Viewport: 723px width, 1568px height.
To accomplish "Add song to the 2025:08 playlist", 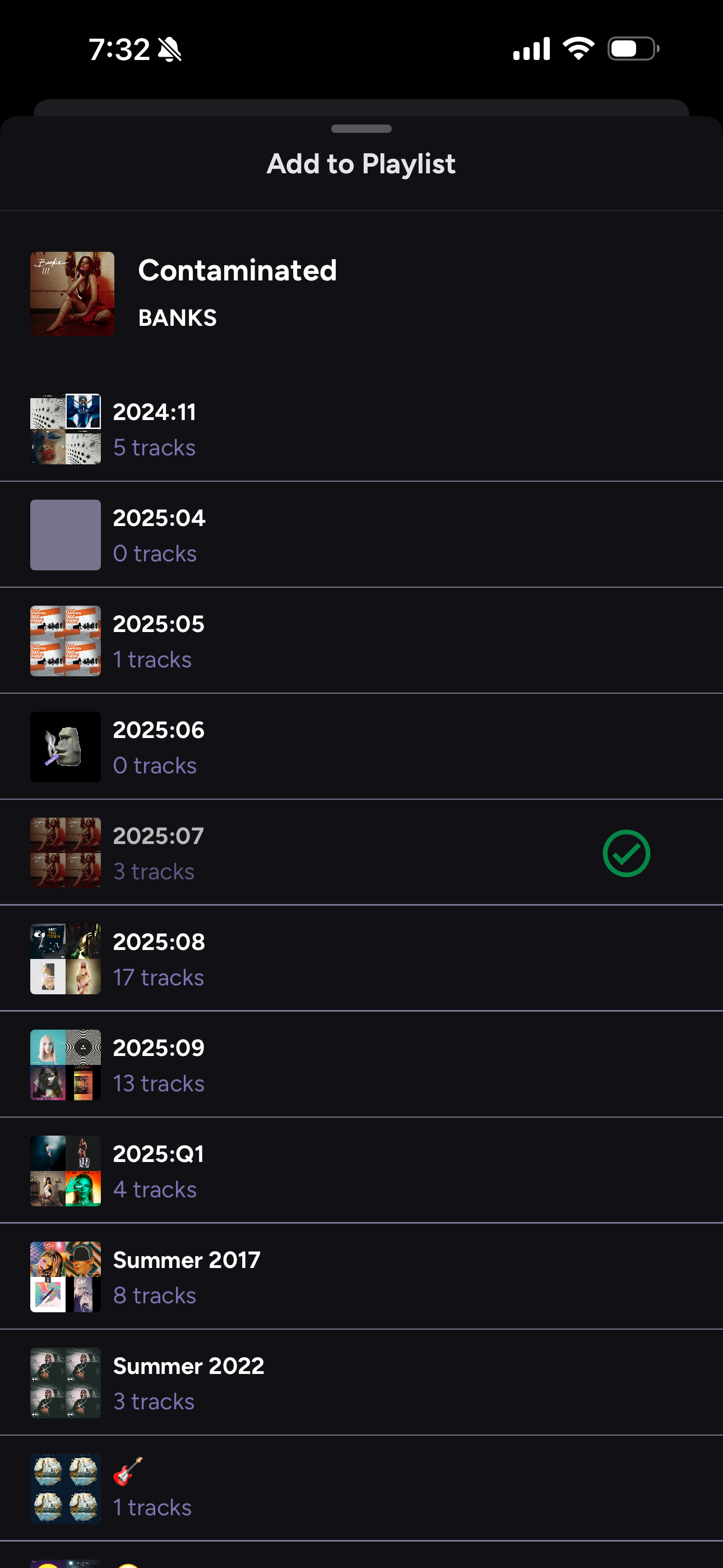I will (x=361, y=959).
